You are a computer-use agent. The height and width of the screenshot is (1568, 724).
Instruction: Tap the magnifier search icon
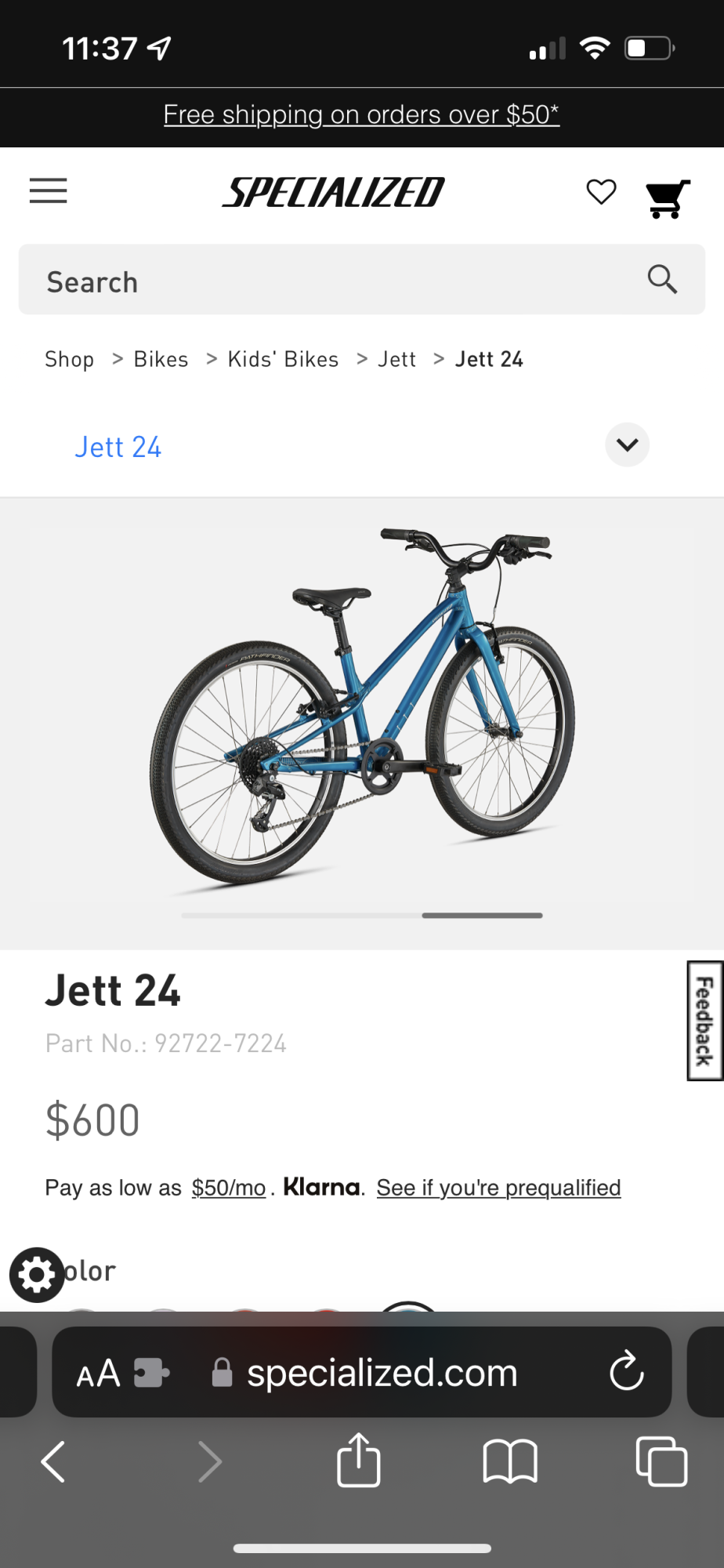pyautogui.click(x=662, y=279)
